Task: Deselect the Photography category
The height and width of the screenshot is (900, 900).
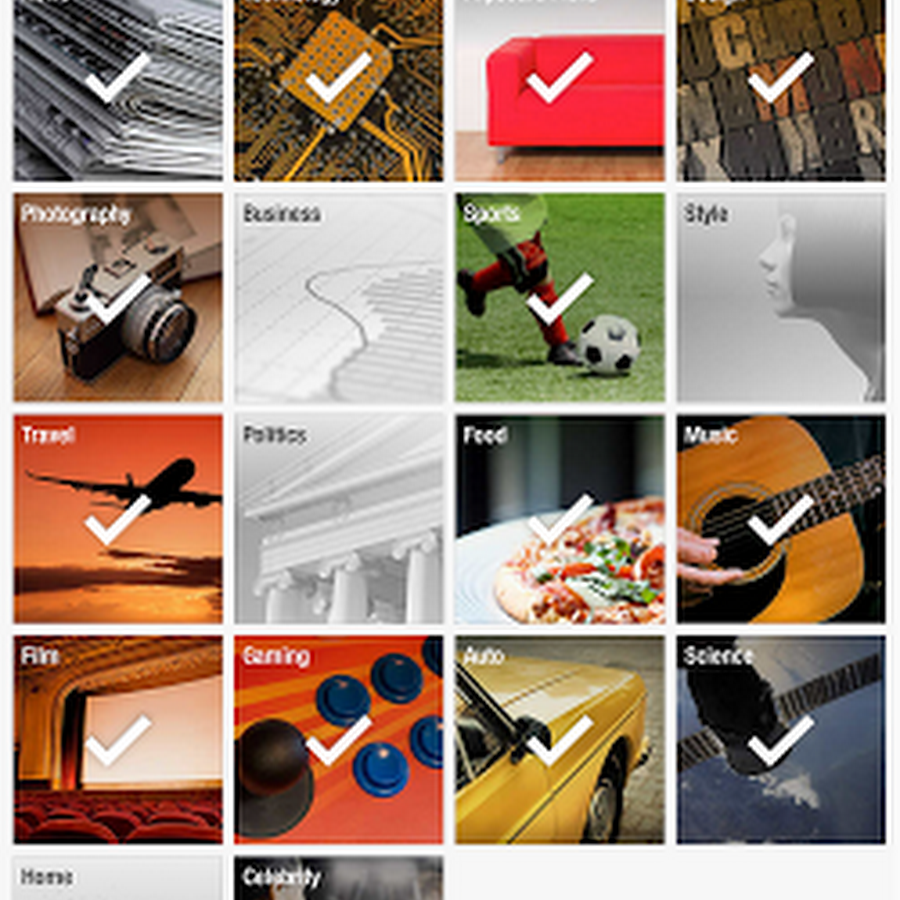Action: pyautogui.click(x=118, y=298)
